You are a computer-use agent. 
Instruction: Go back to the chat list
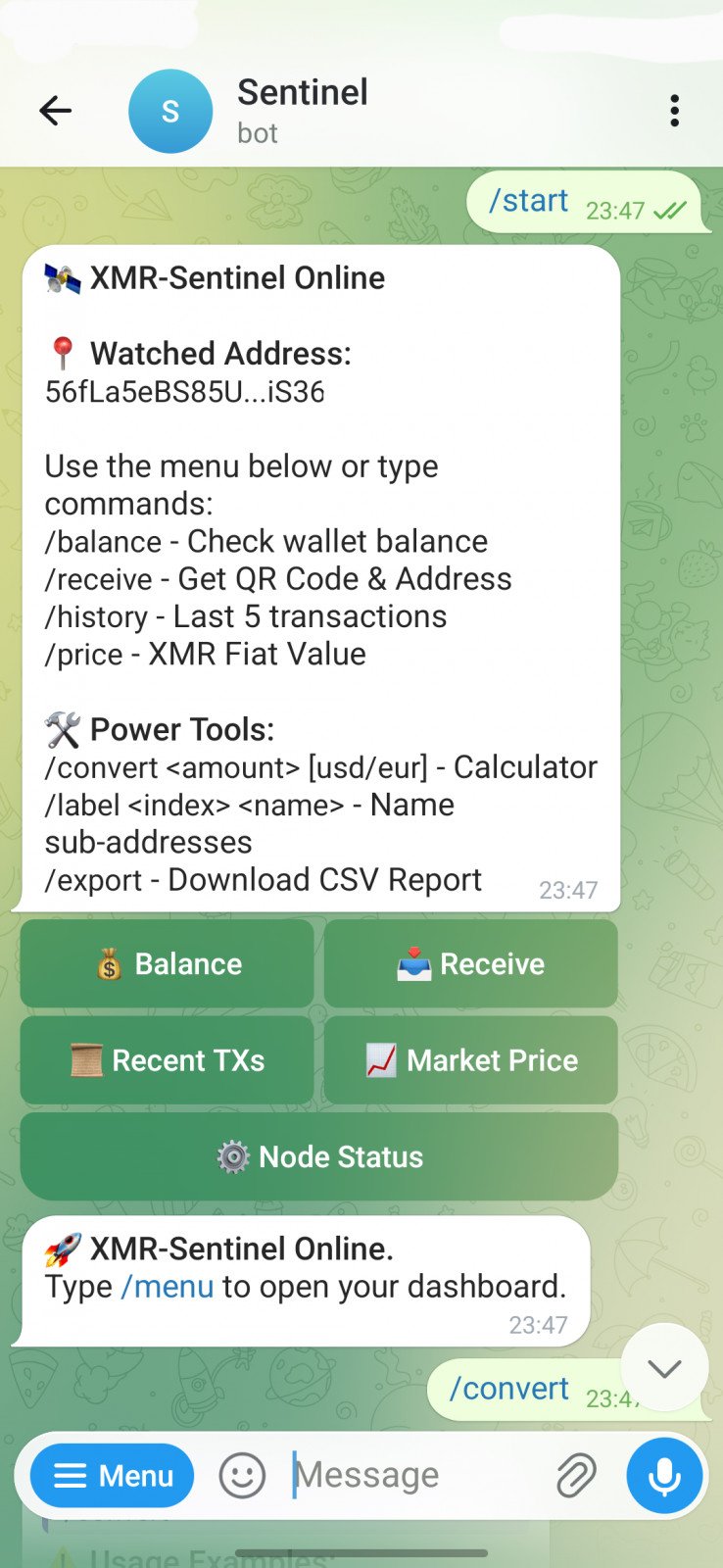56,111
